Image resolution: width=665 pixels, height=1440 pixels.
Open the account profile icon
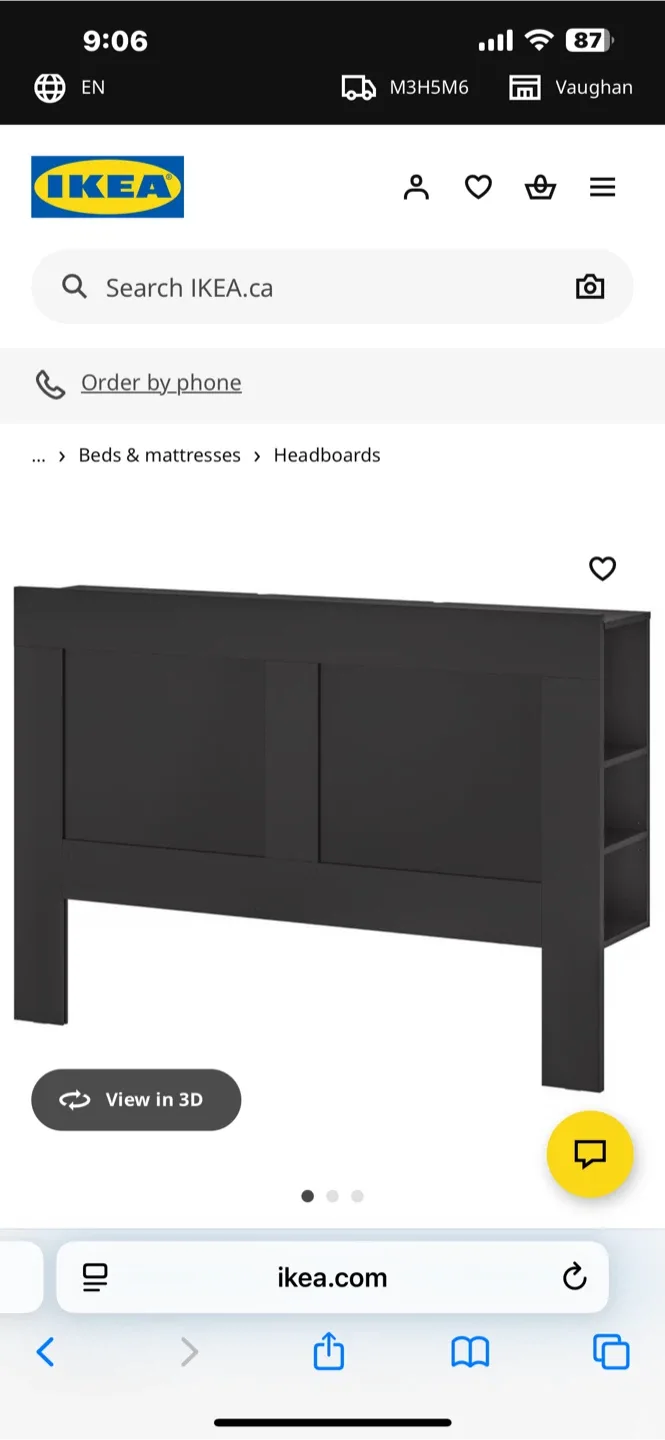point(416,187)
